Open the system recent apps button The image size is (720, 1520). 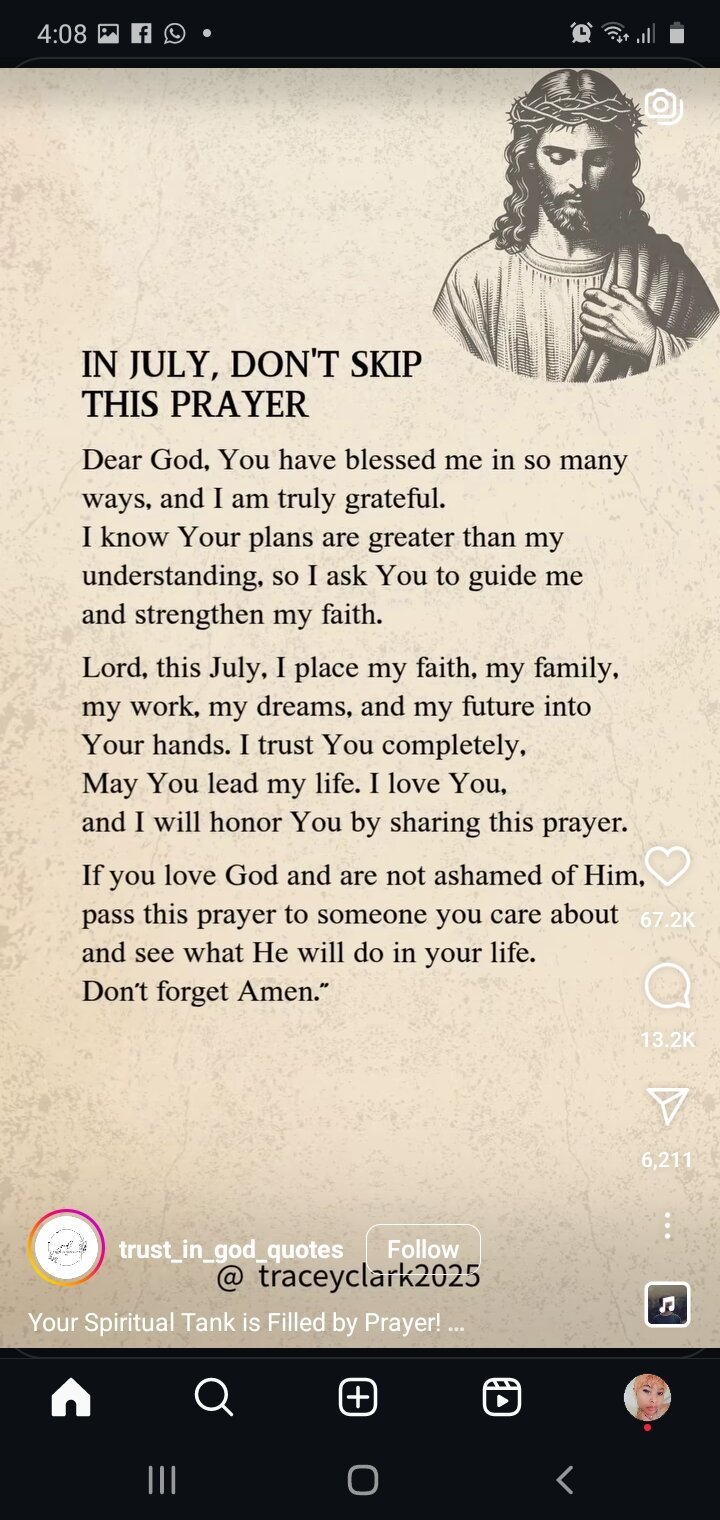coord(162,1480)
